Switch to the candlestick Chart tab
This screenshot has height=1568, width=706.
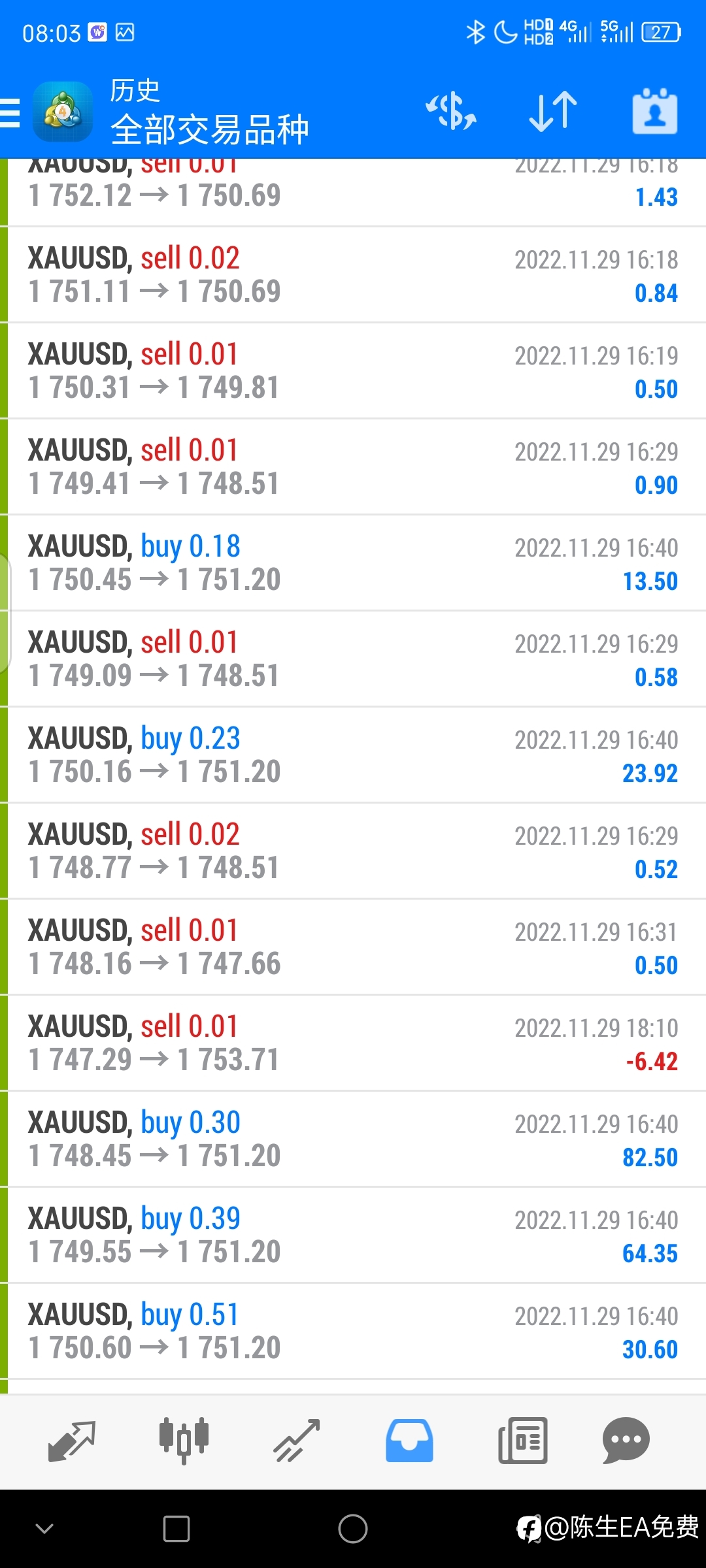coord(184,1441)
